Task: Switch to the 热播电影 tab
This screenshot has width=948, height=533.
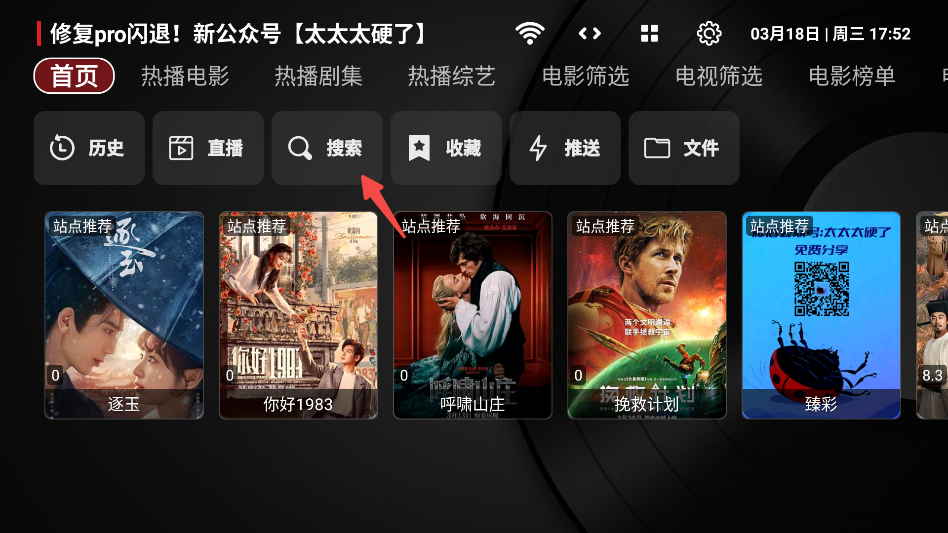Action: tap(185, 76)
